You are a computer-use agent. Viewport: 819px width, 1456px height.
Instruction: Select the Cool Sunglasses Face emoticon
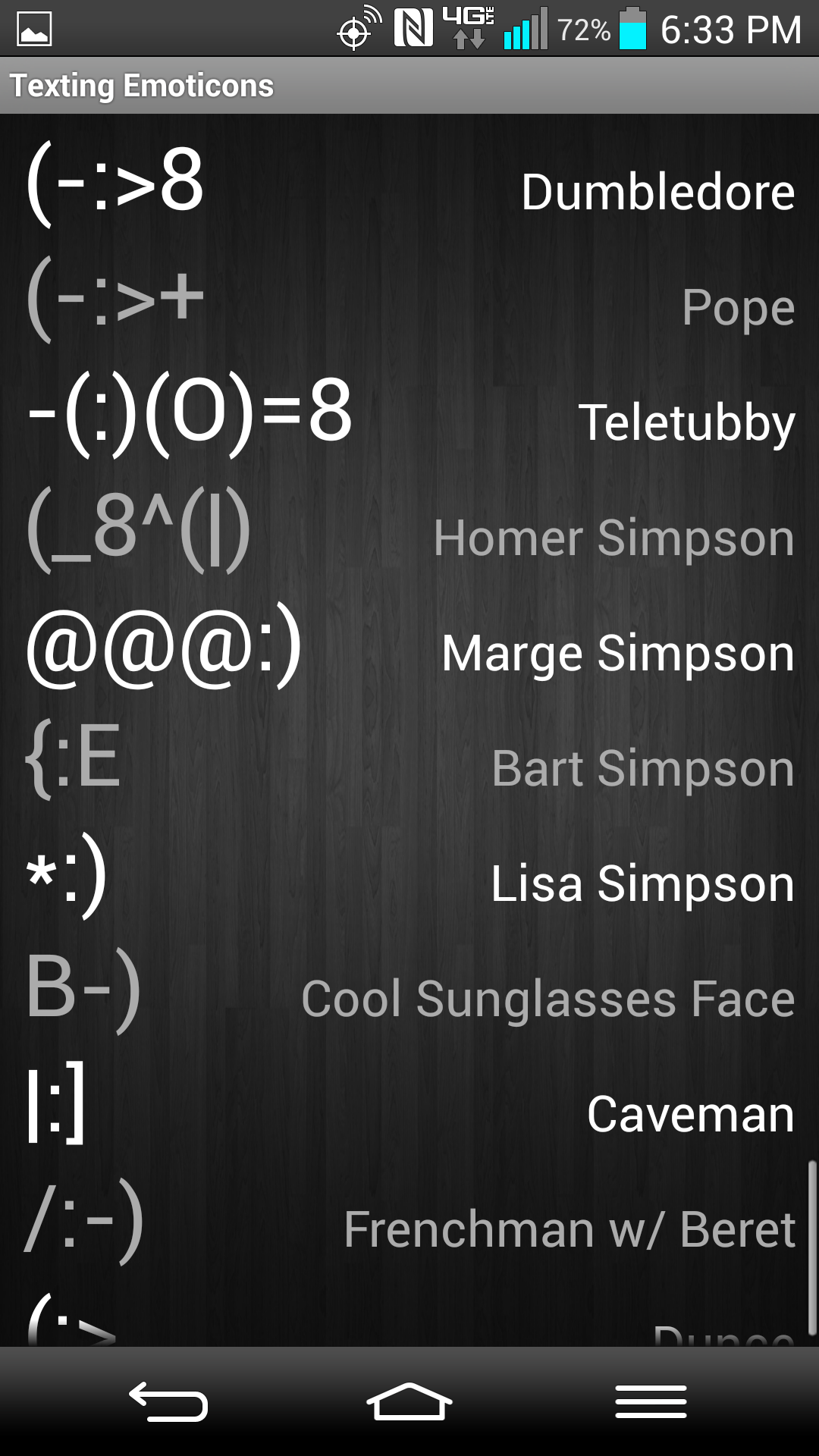[409, 998]
